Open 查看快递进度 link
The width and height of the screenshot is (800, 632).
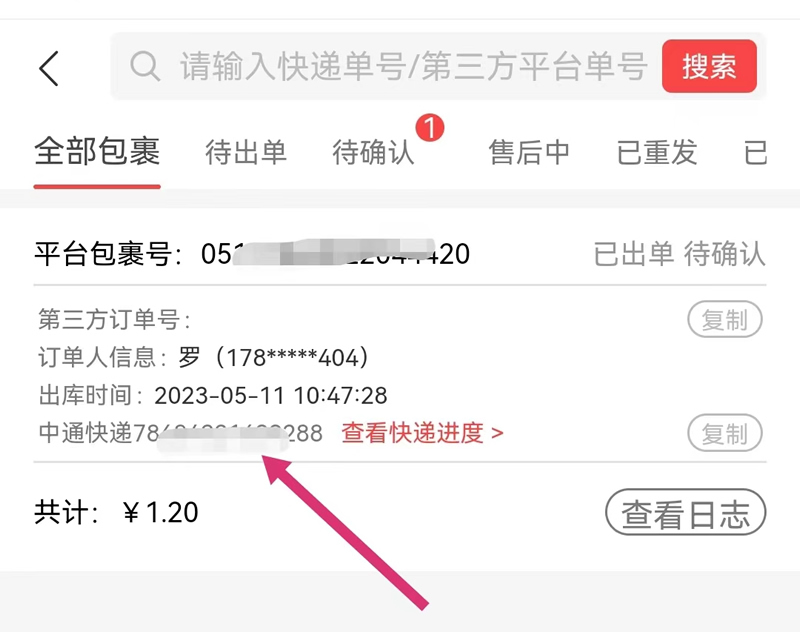(422, 433)
